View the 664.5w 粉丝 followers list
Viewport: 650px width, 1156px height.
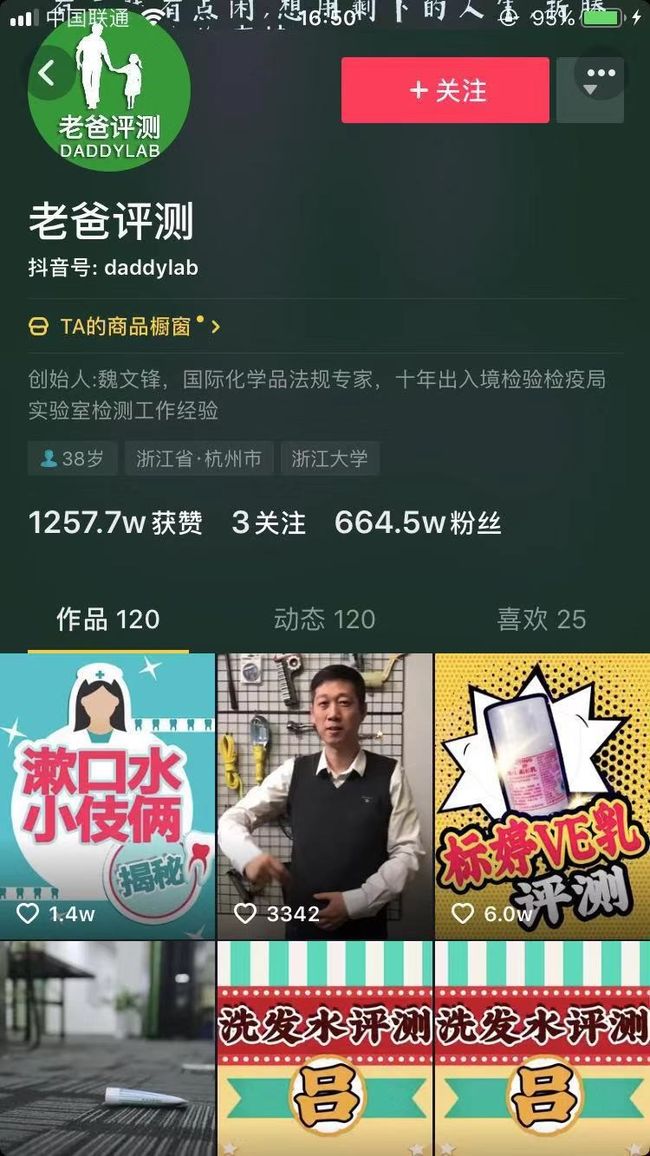coord(418,523)
